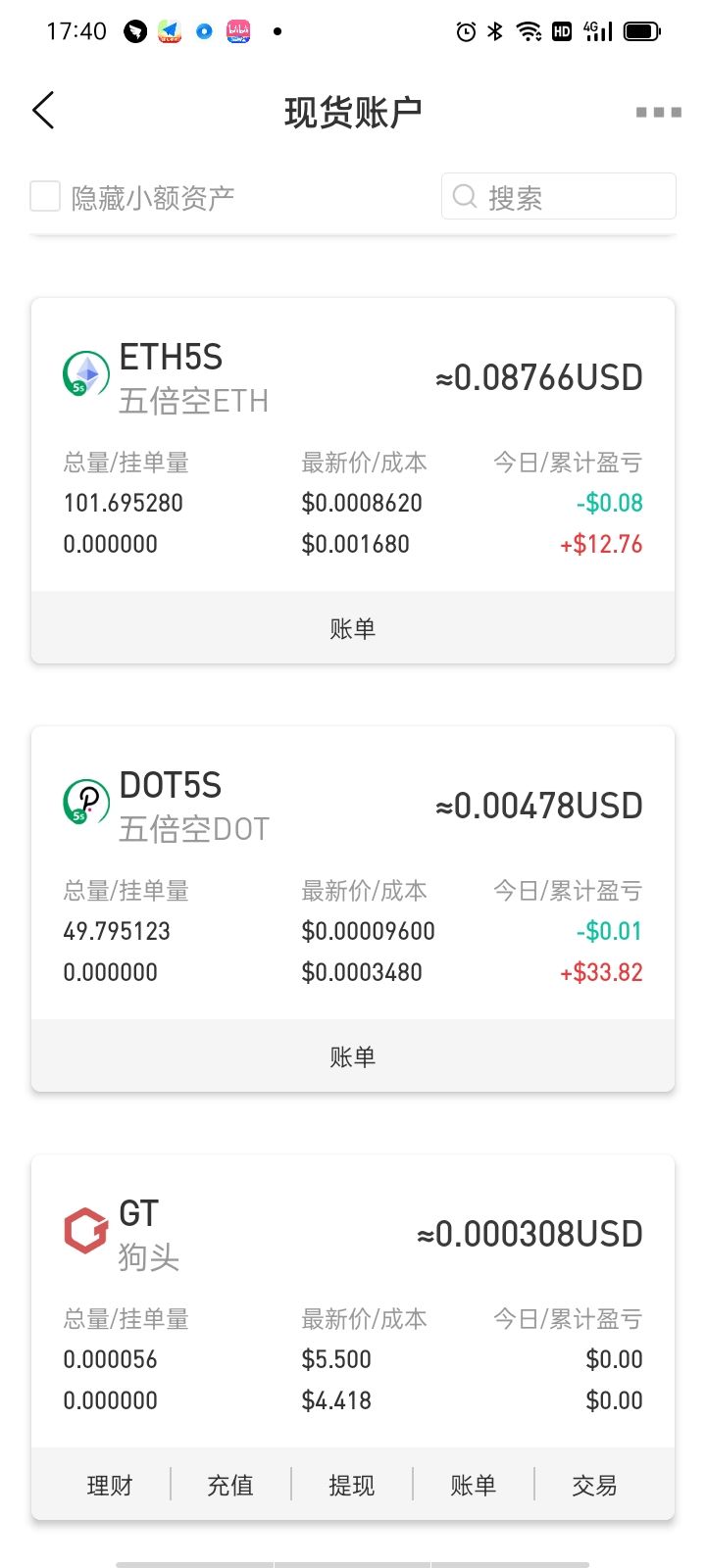
Task: Open the ETH5S asset card
Action: [x=353, y=445]
